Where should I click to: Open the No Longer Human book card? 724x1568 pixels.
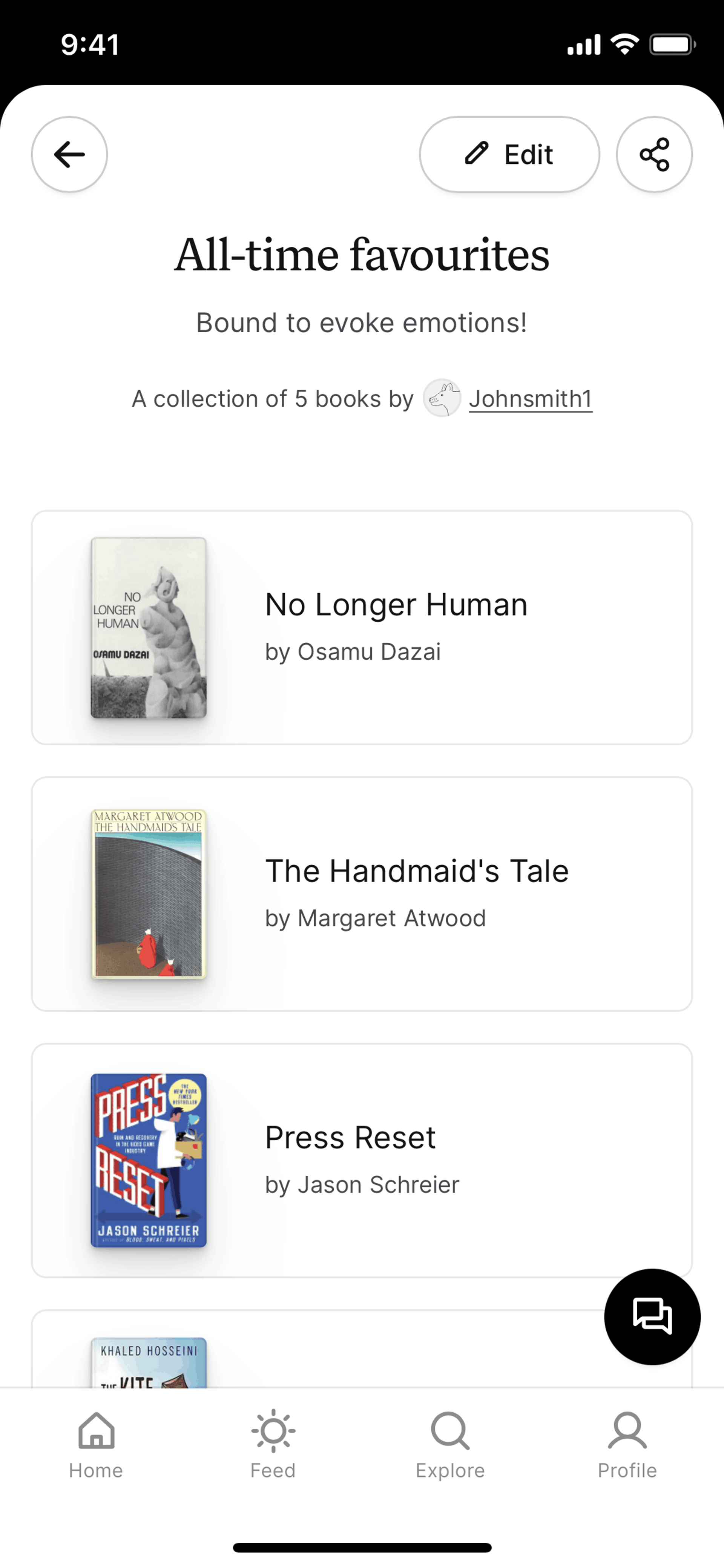click(x=362, y=628)
